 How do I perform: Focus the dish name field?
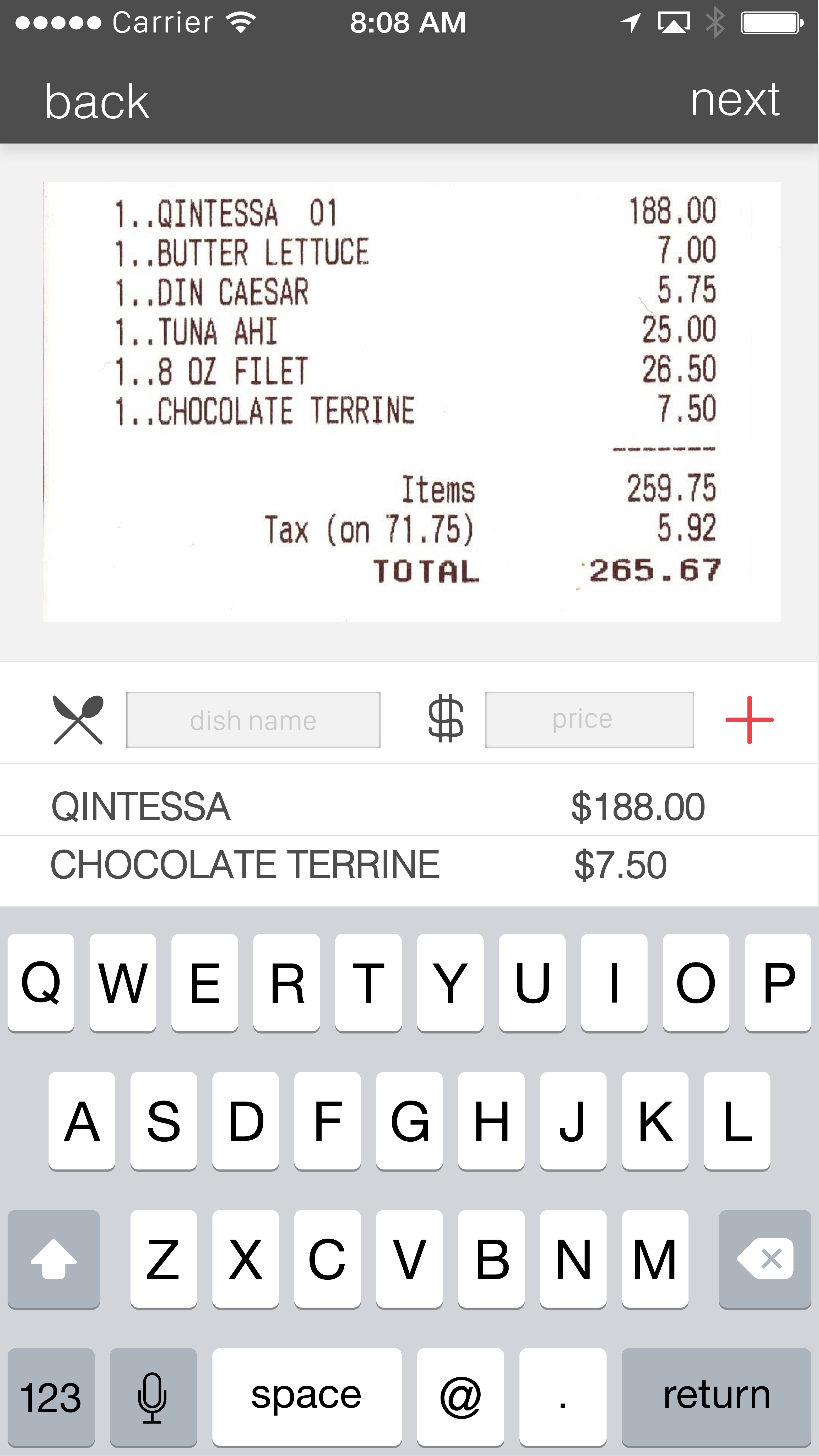coord(253,720)
